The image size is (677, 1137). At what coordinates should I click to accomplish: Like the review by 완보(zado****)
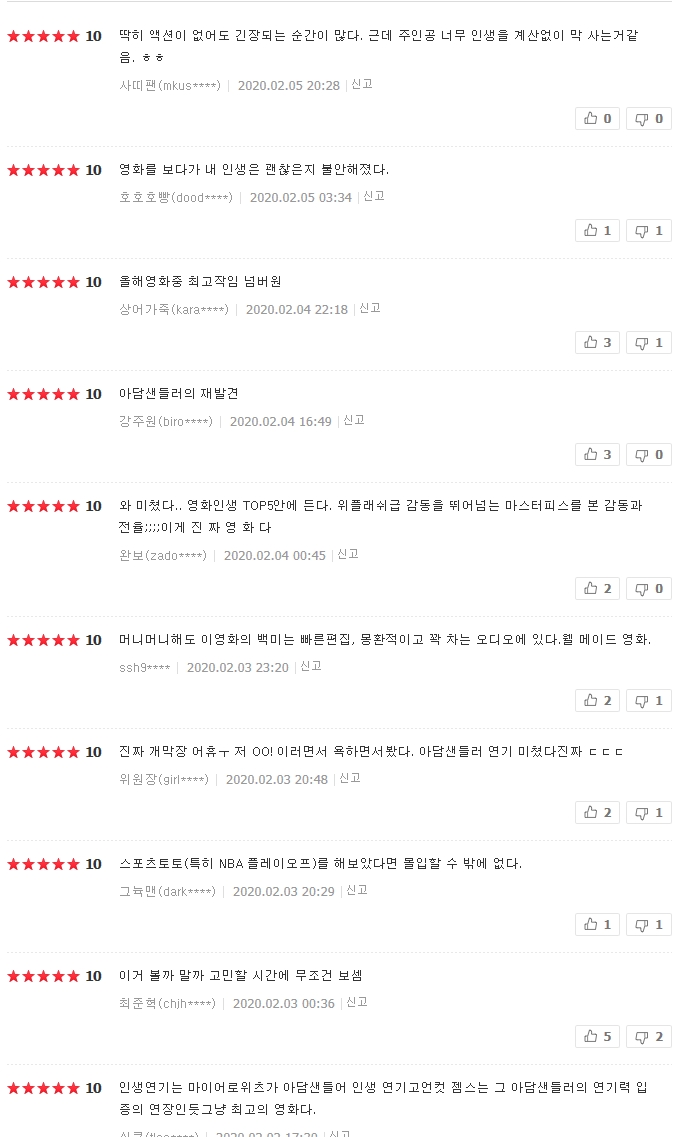tap(597, 588)
